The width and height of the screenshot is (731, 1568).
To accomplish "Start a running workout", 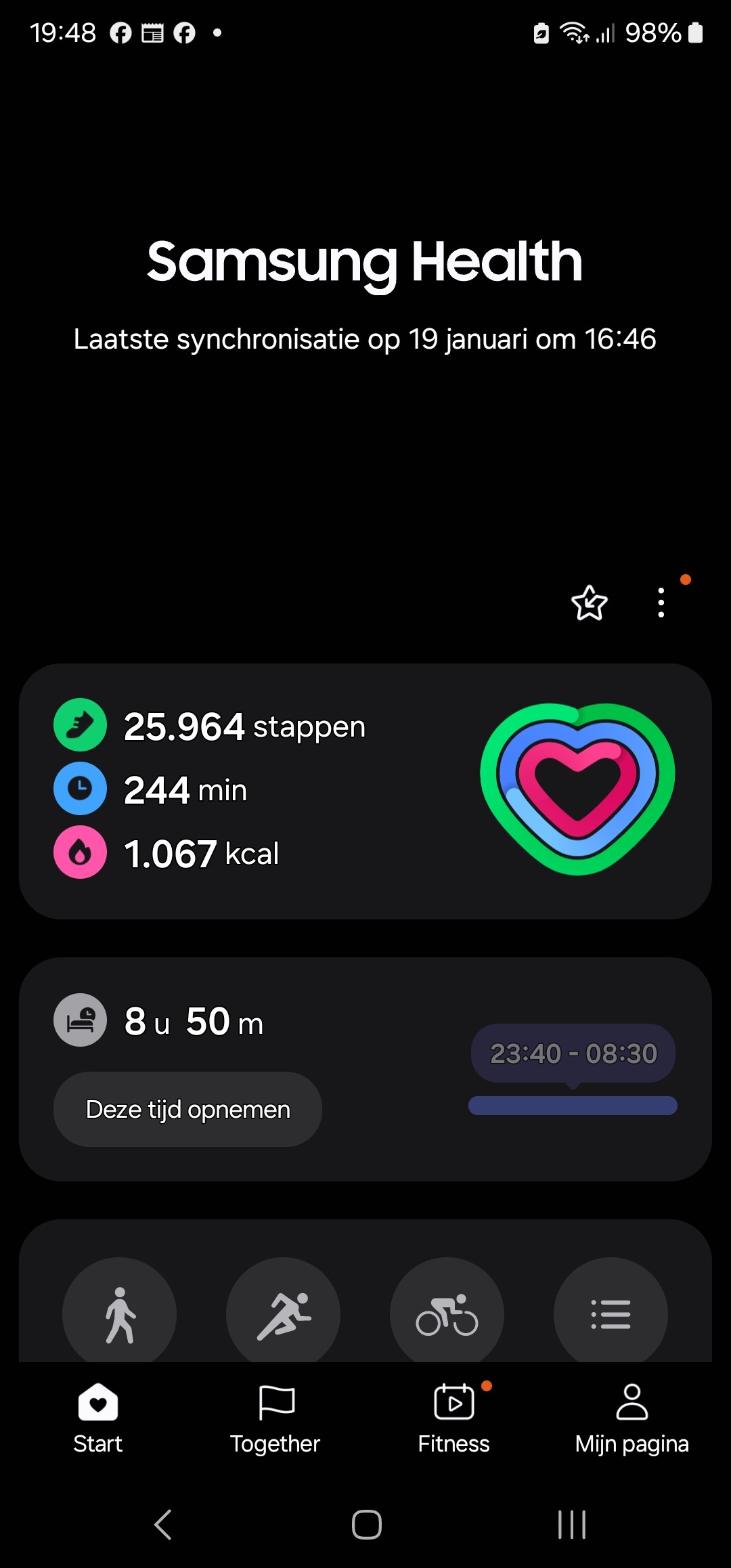I will [283, 1313].
